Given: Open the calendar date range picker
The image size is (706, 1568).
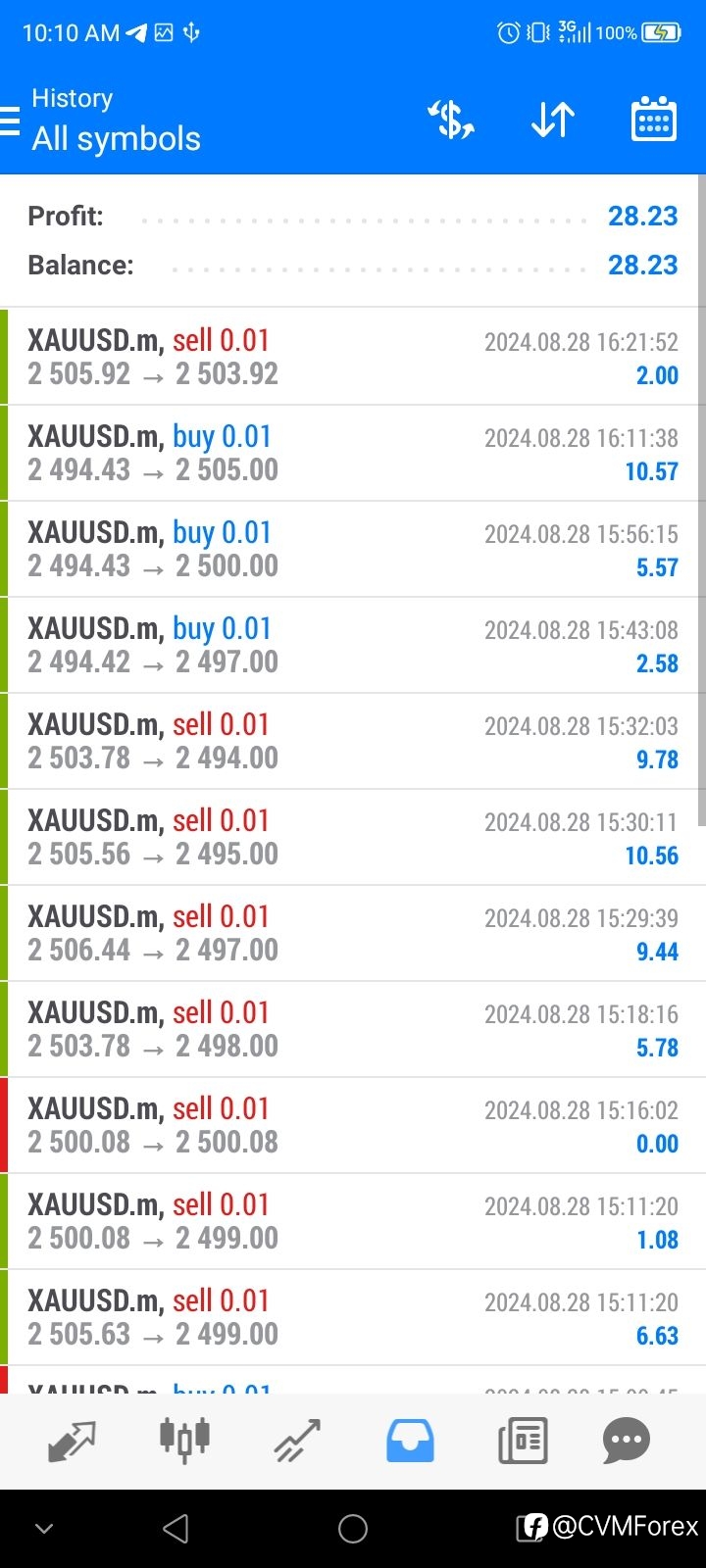Looking at the screenshot, I should click(653, 120).
